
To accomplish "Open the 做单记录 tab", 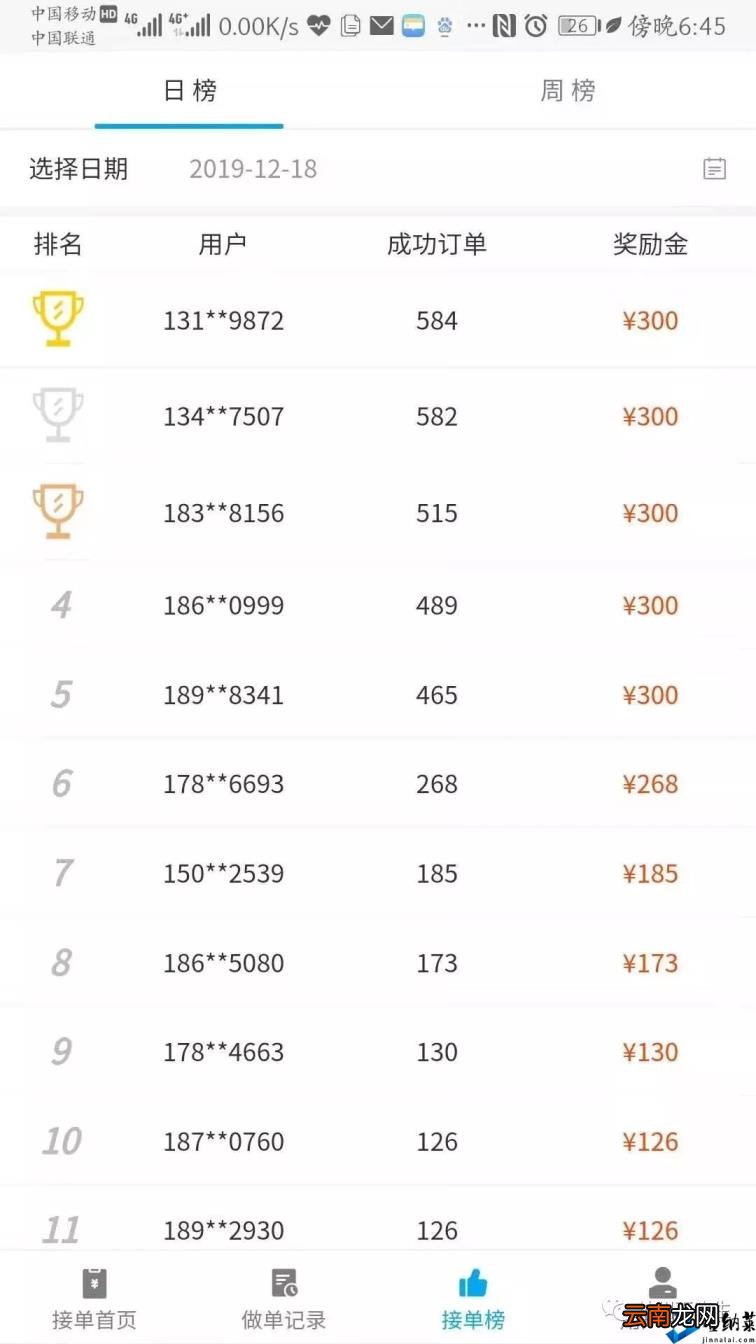I will tap(283, 1298).
